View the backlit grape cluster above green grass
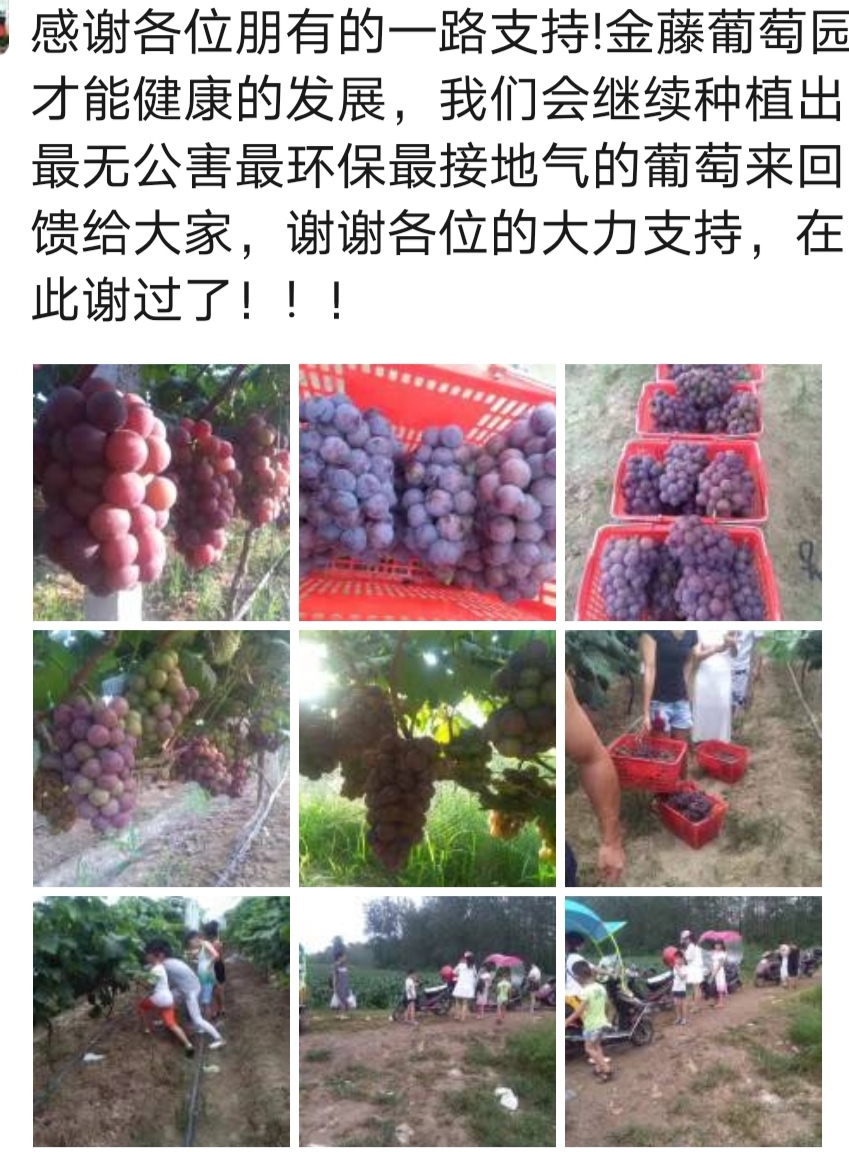 pyautogui.click(x=427, y=758)
